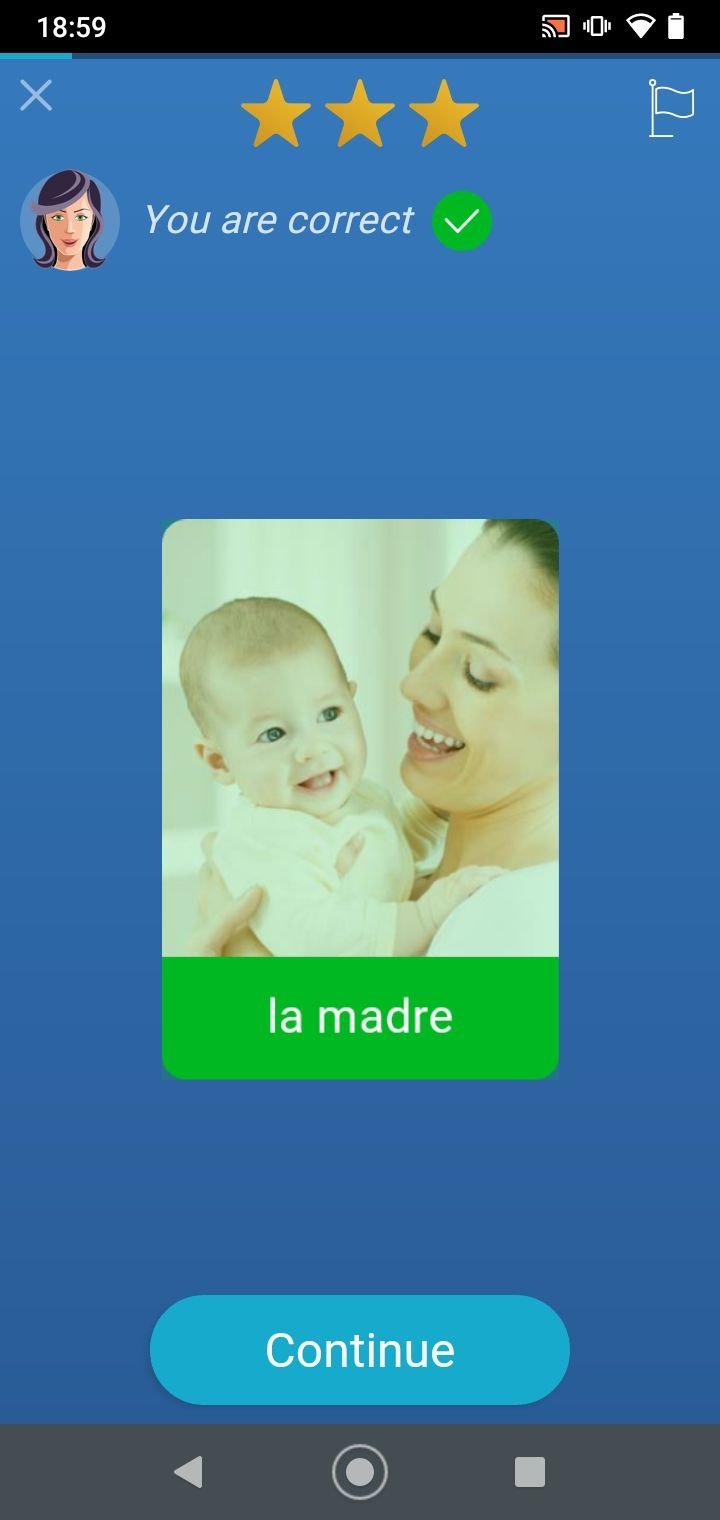Viewport: 720px width, 1520px height.
Task: Tap the Continue button
Action: click(360, 1350)
